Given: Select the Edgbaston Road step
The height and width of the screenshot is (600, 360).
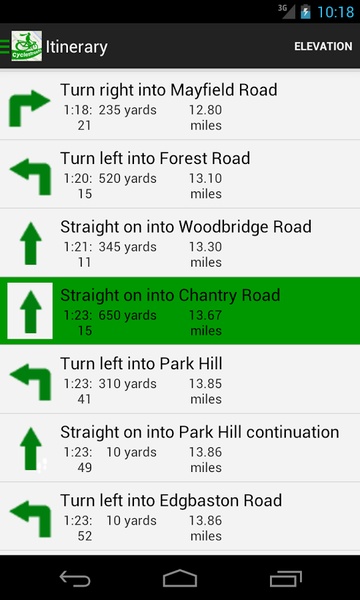Looking at the screenshot, I should [x=180, y=516].
